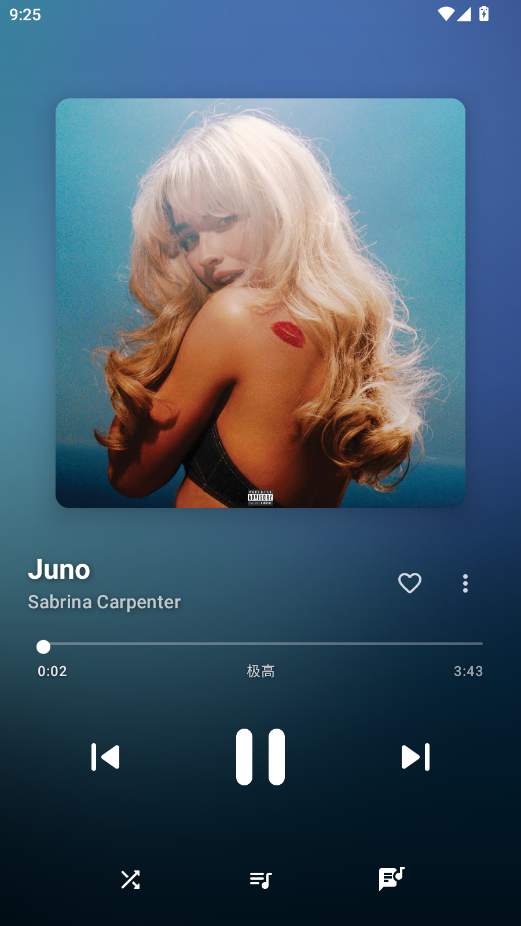Viewport: 521px width, 926px height.
Task: Tap the Juno album artwork
Action: coord(260,303)
